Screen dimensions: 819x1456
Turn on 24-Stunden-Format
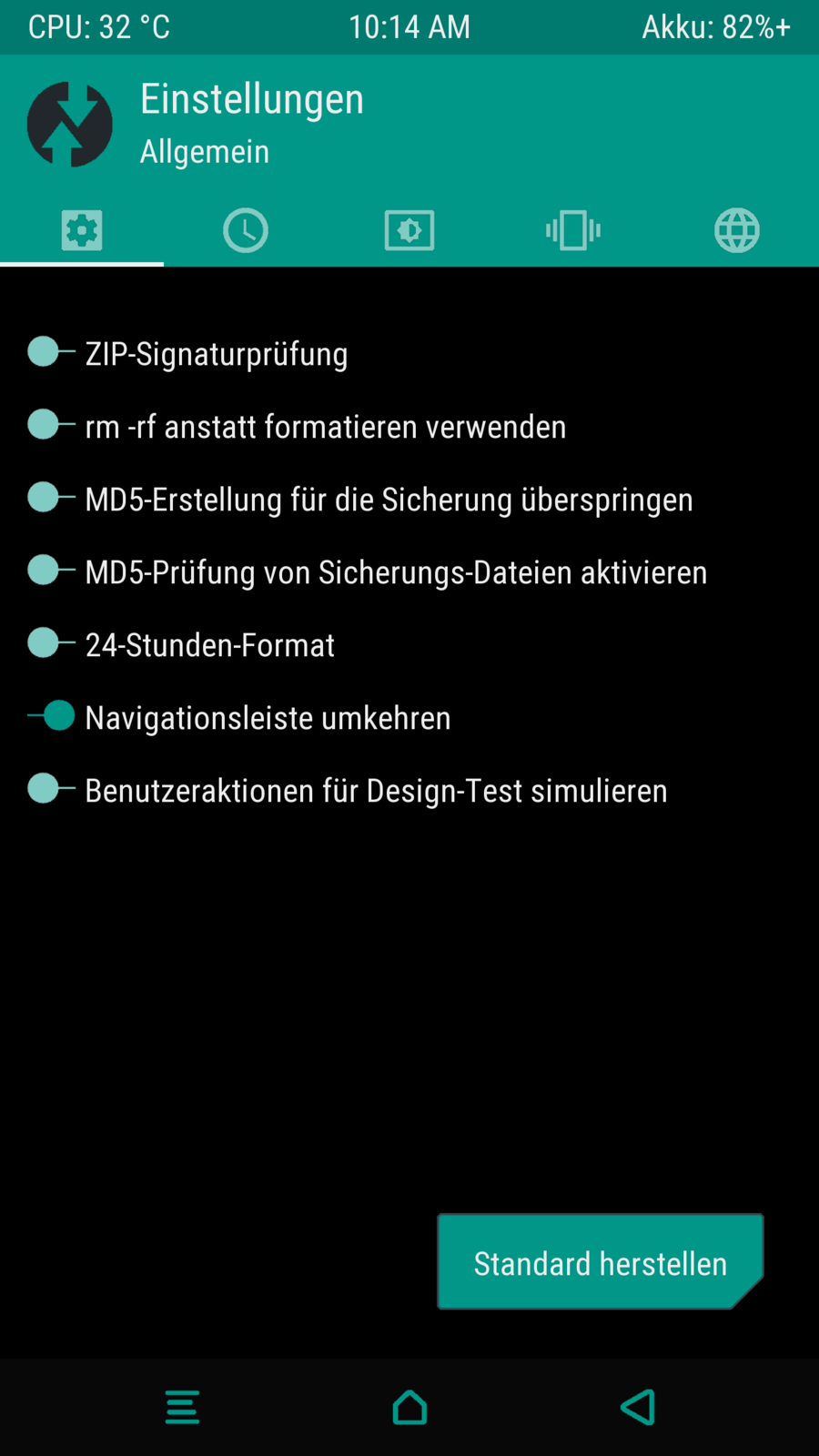[x=51, y=643]
